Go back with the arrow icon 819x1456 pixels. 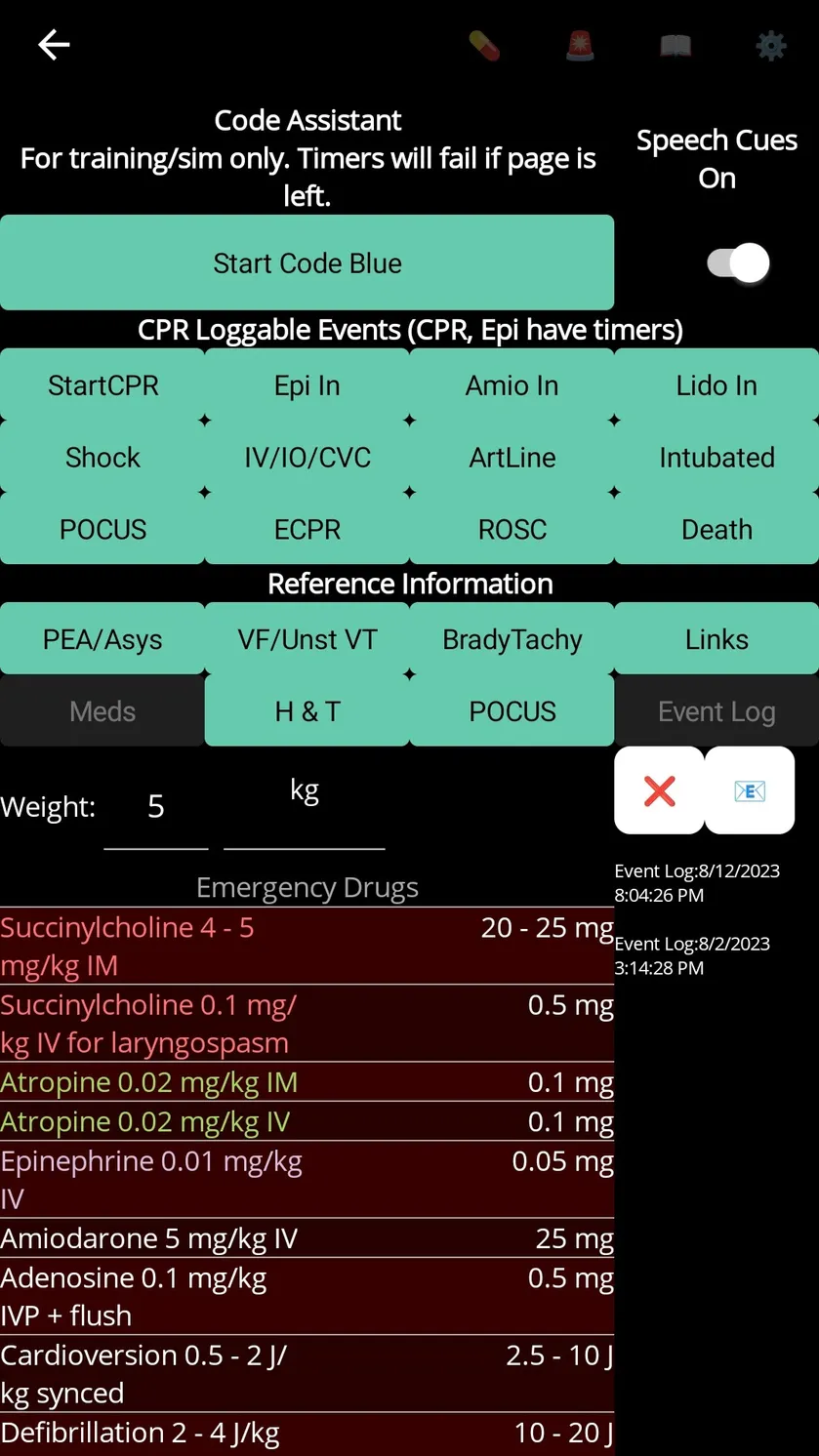[x=54, y=45]
